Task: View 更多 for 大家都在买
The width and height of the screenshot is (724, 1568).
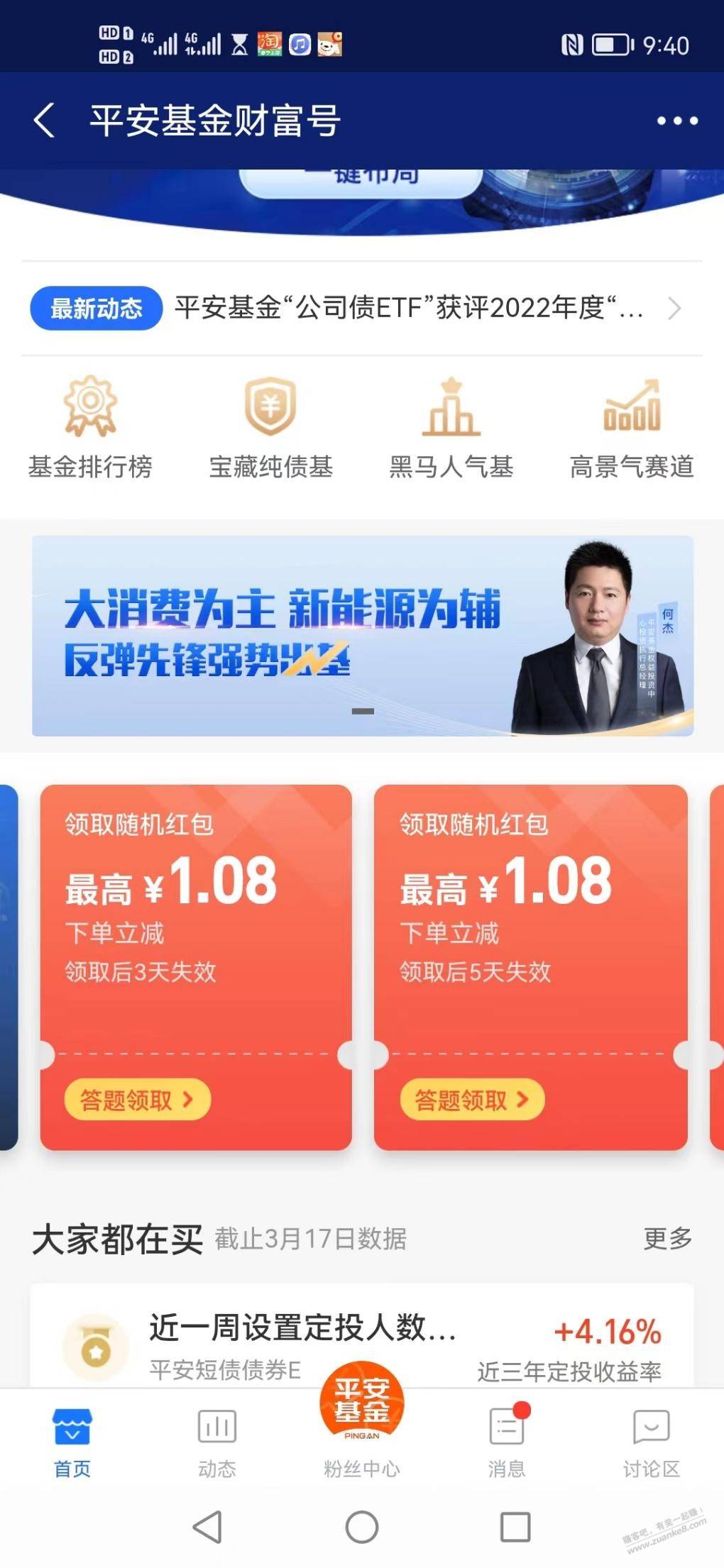Action: tap(667, 1238)
